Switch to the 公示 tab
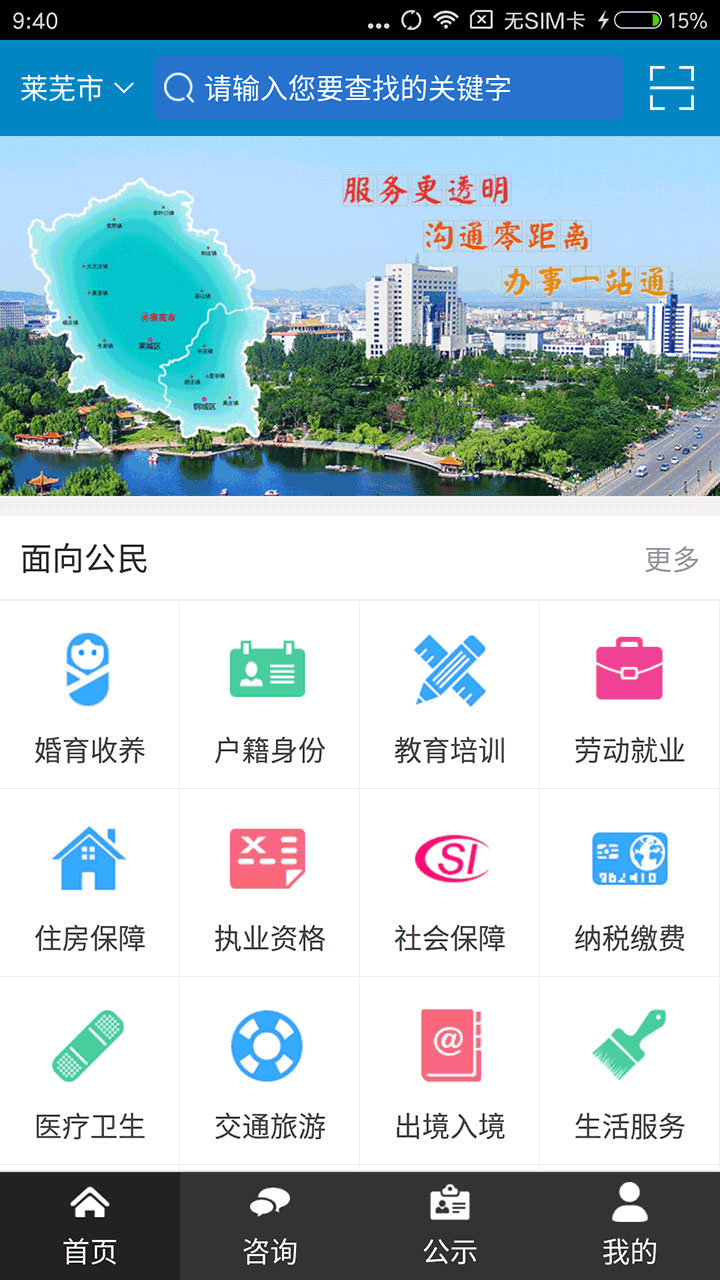Image resolution: width=720 pixels, height=1280 pixels. 450,1226
